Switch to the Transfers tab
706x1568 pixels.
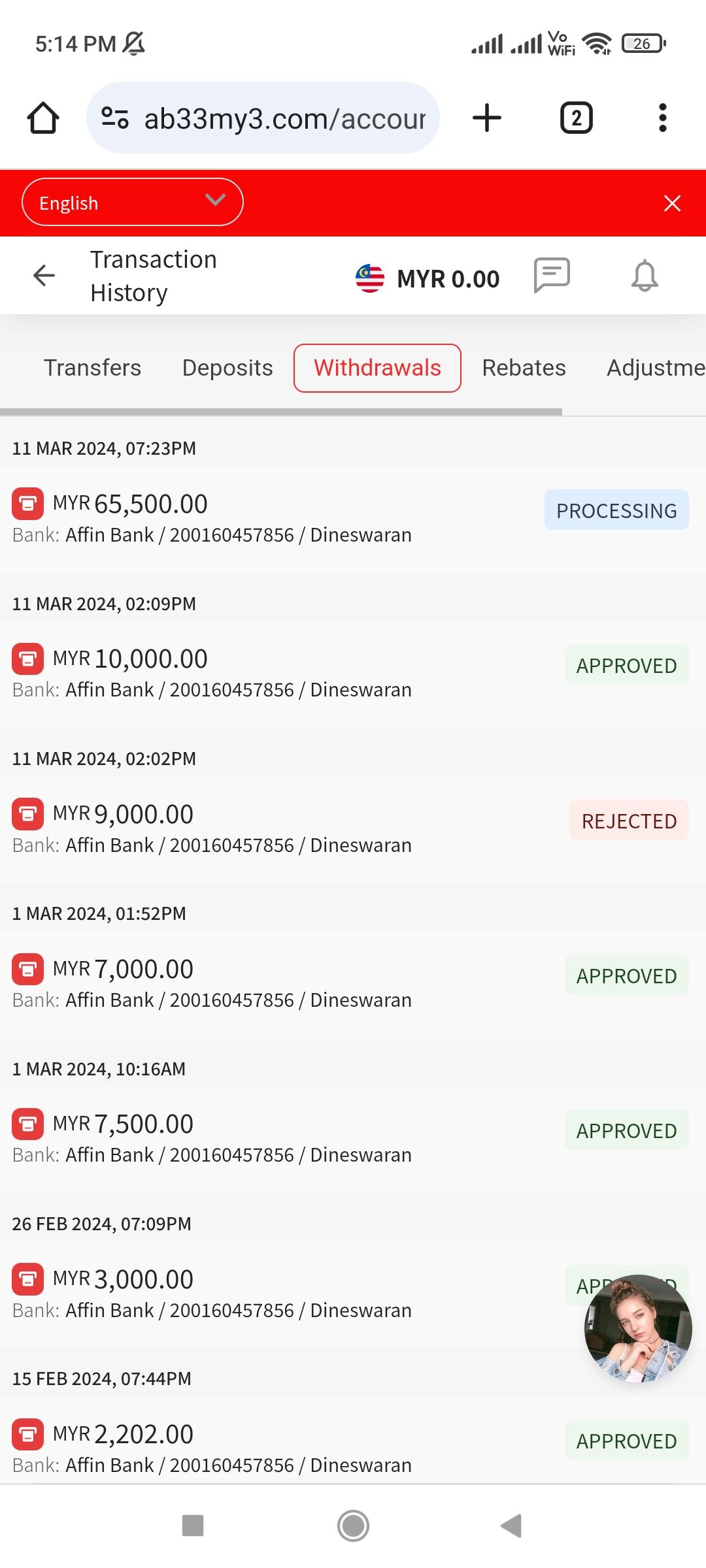tap(92, 368)
